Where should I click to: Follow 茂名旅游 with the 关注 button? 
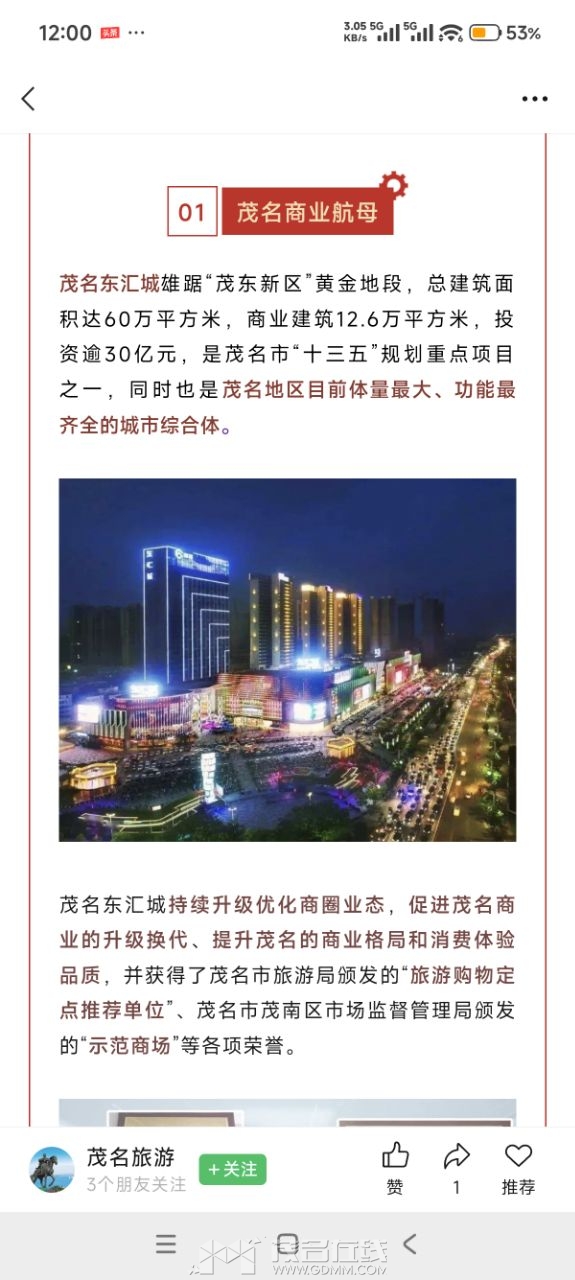(x=232, y=1169)
